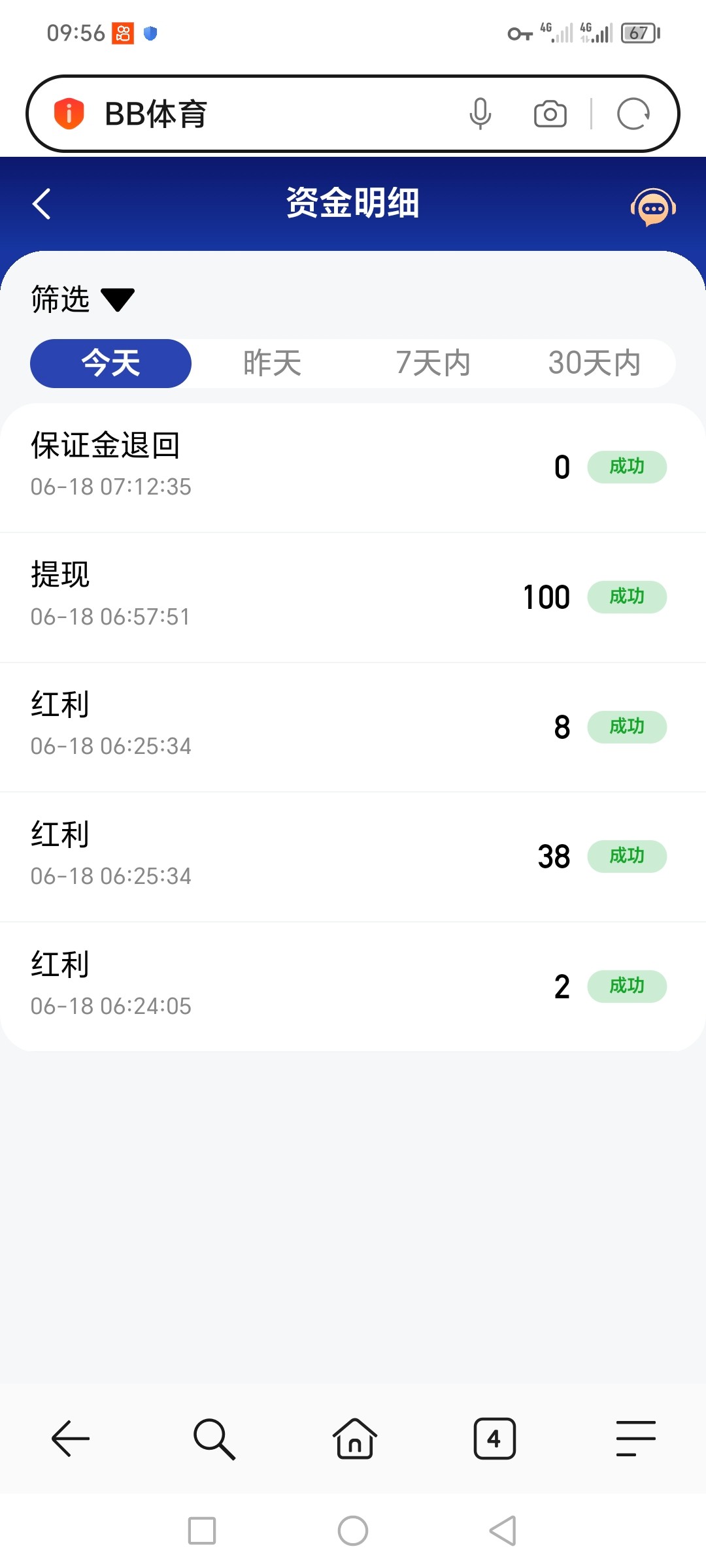706x1568 pixels.
Task: Open camera search in the address bar
Action: pos(550,114)
